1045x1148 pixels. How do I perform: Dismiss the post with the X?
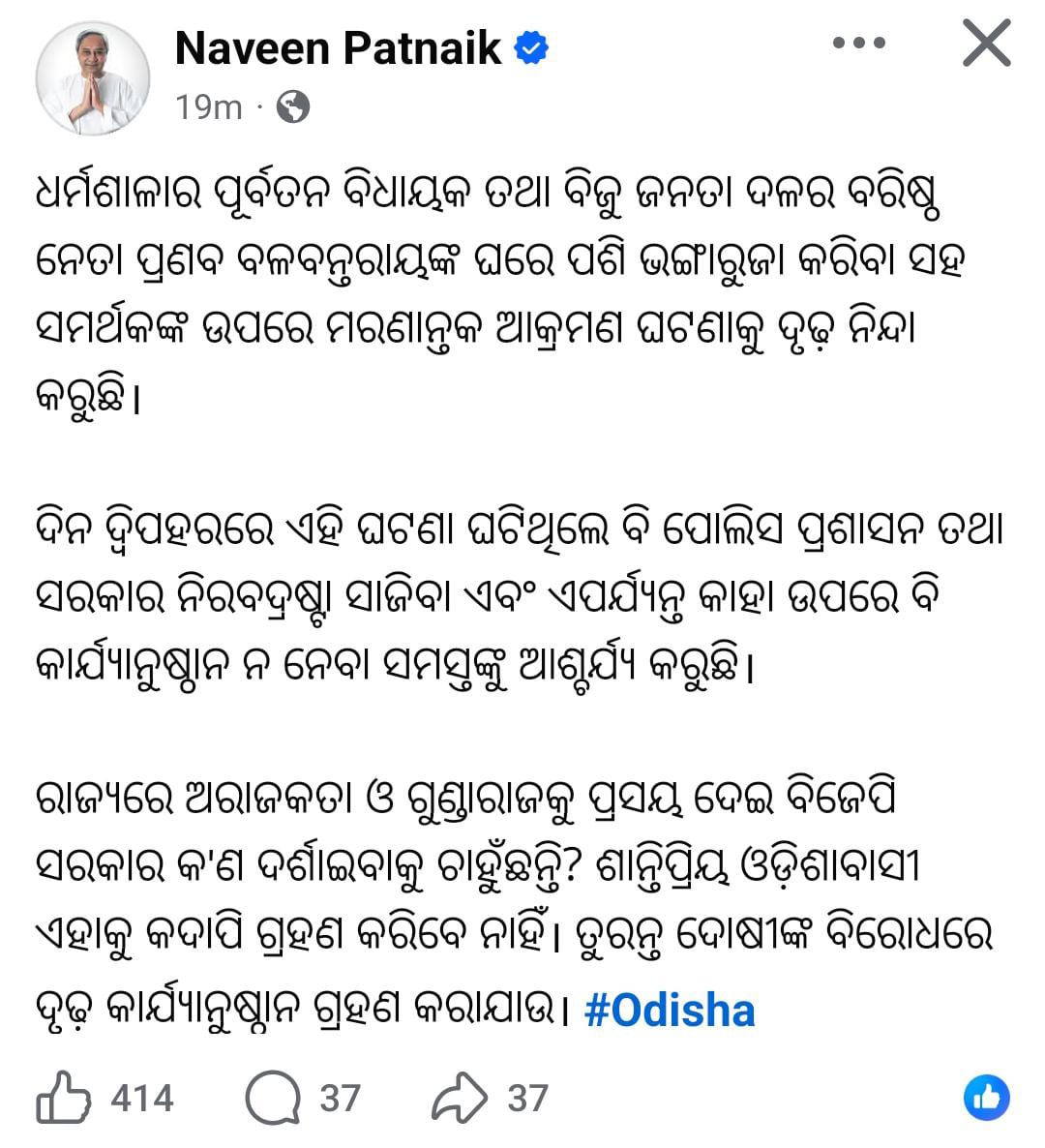tap(987, 44)
